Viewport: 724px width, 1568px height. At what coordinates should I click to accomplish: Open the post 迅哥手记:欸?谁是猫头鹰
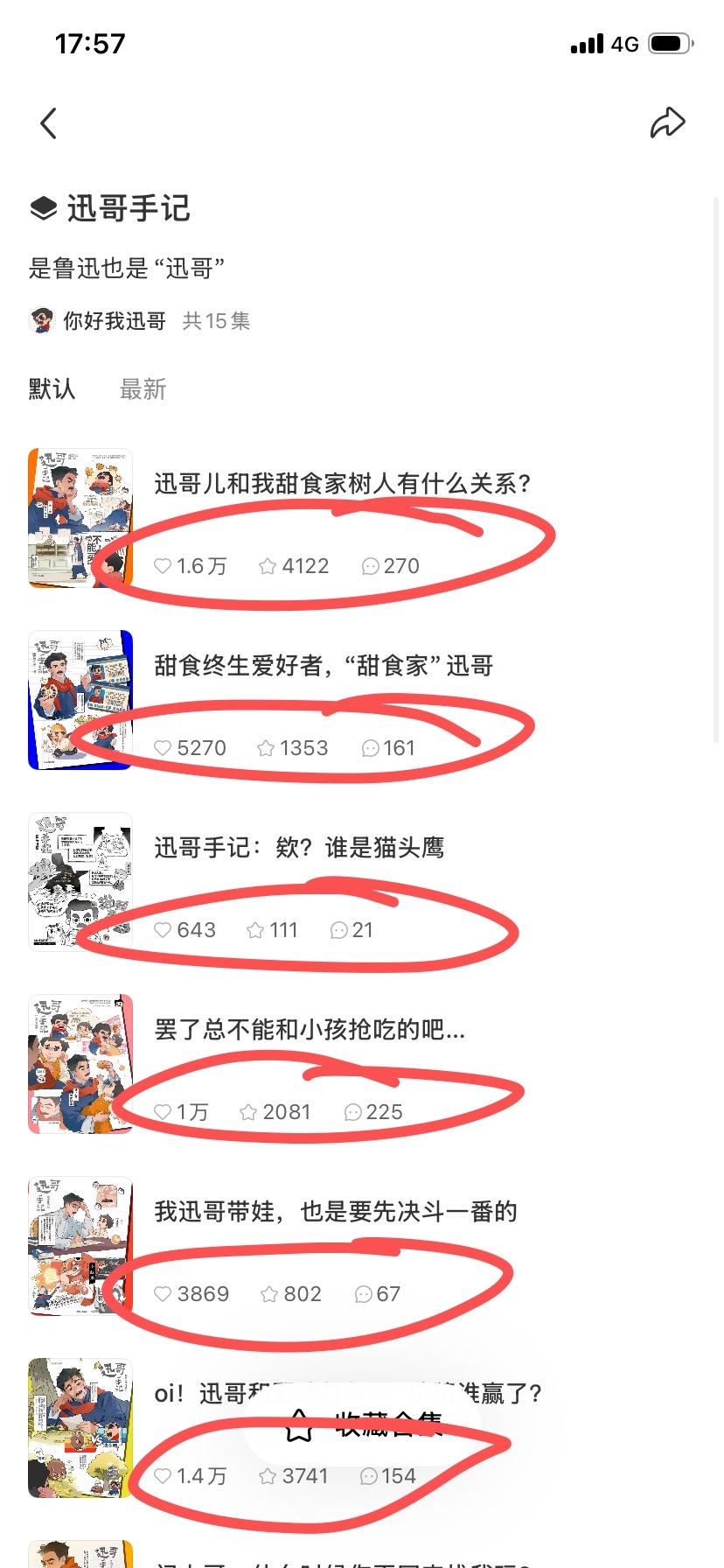299,848
